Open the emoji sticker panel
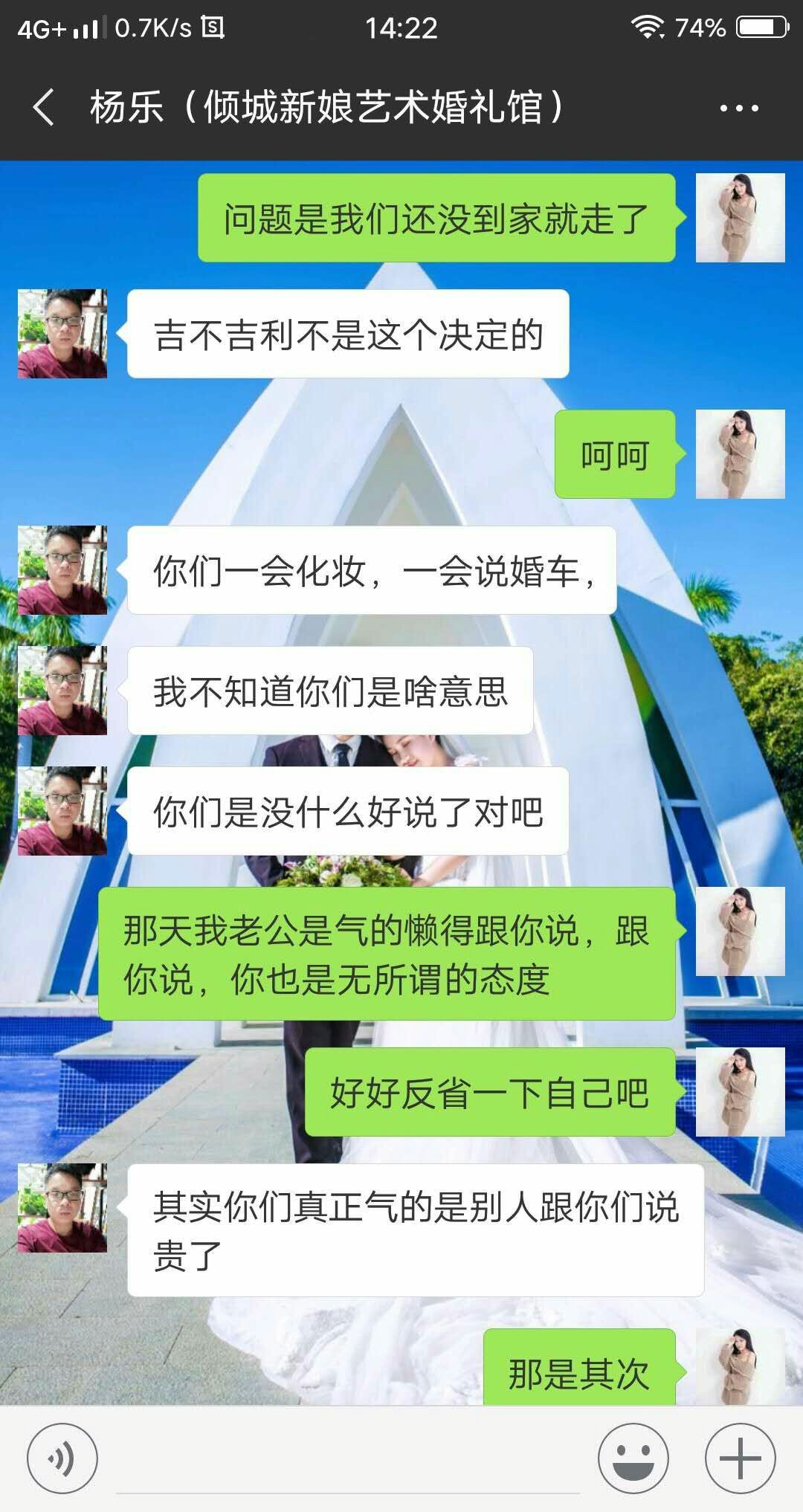Image resolution: width=803 pixels, height=1512 pixels. click(x=633, y=1458)
